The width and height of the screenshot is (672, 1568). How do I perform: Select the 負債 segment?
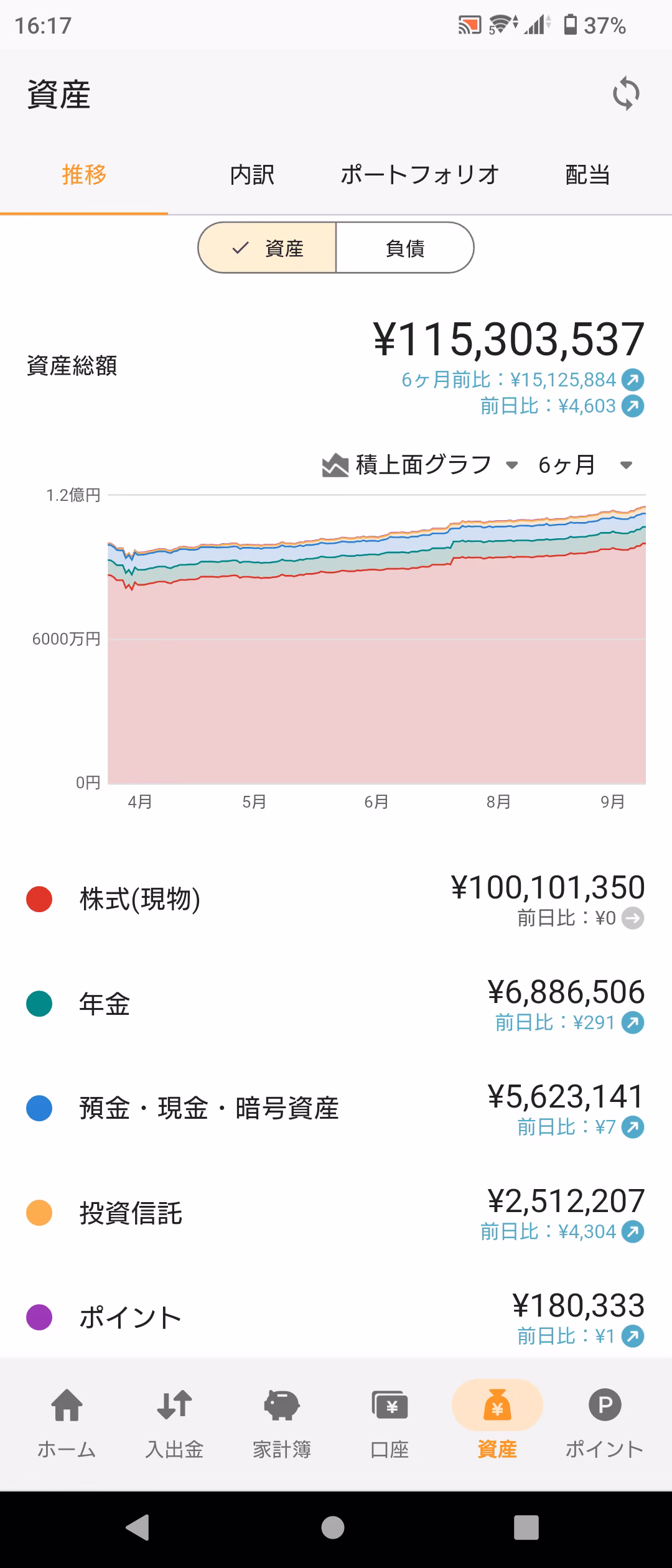[405, 248]
